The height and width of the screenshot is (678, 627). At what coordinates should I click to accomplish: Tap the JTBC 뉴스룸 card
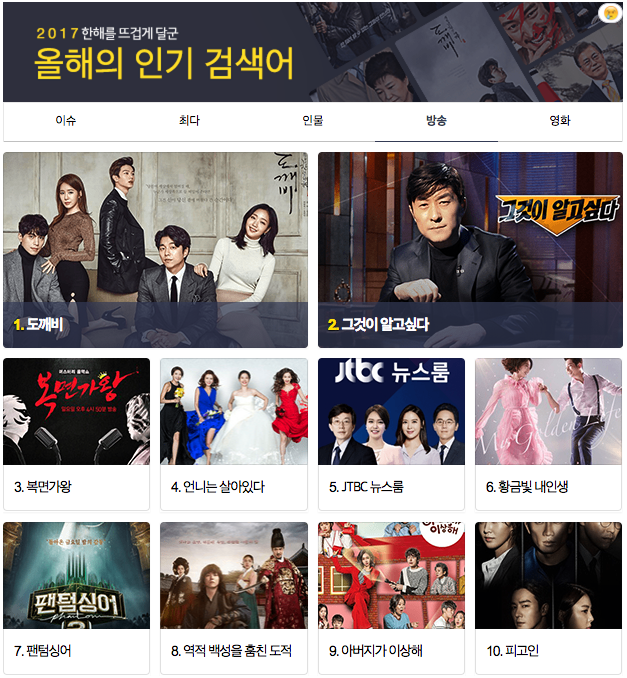[x=391, y=433]
